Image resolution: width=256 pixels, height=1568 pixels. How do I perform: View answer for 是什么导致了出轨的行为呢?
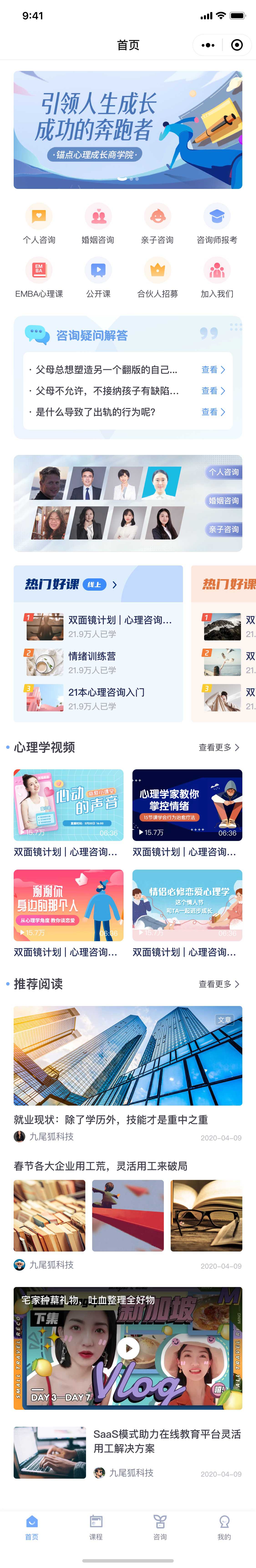[213, 412]
